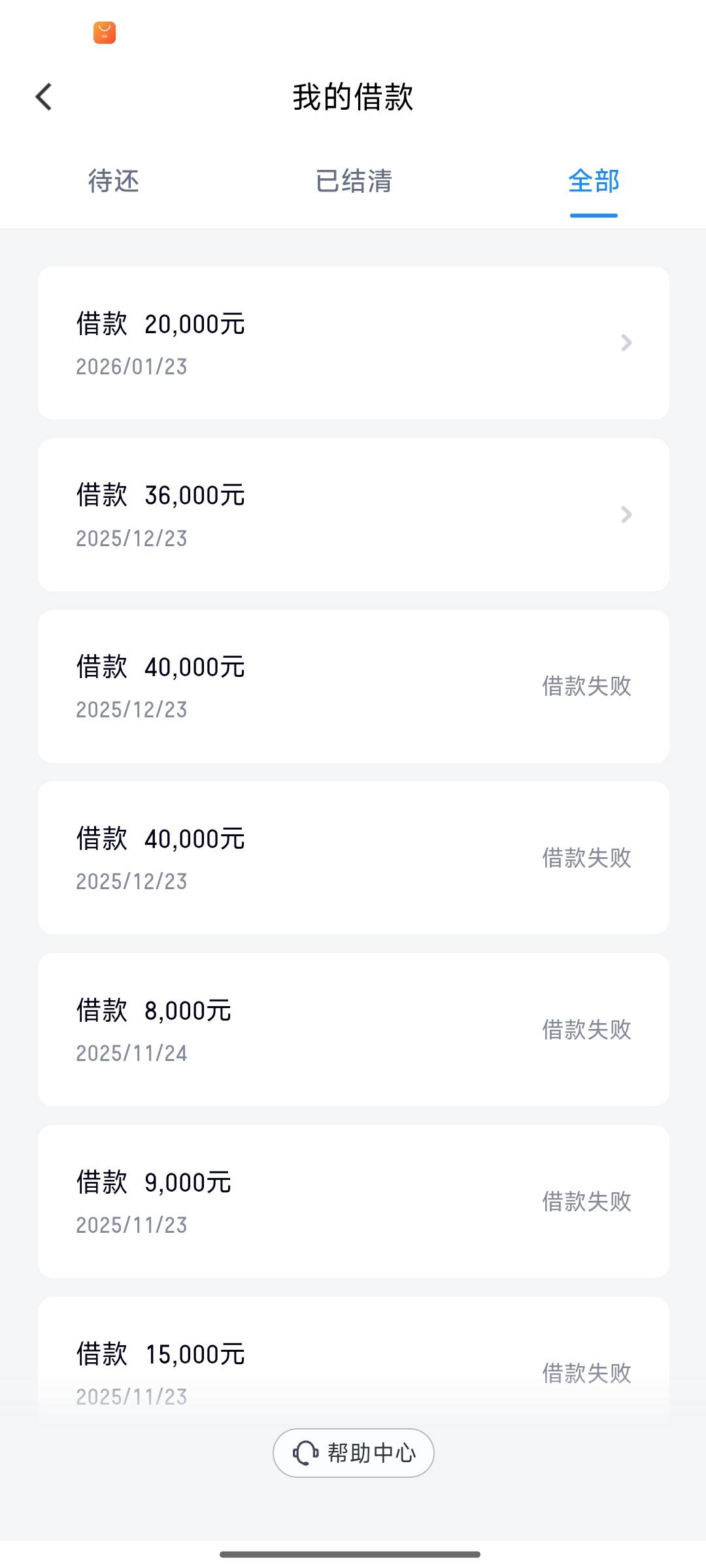Open the 帮助中心 help center button
The width and height of the screenshot is (706, 1568).
(x=354, y=1453)
